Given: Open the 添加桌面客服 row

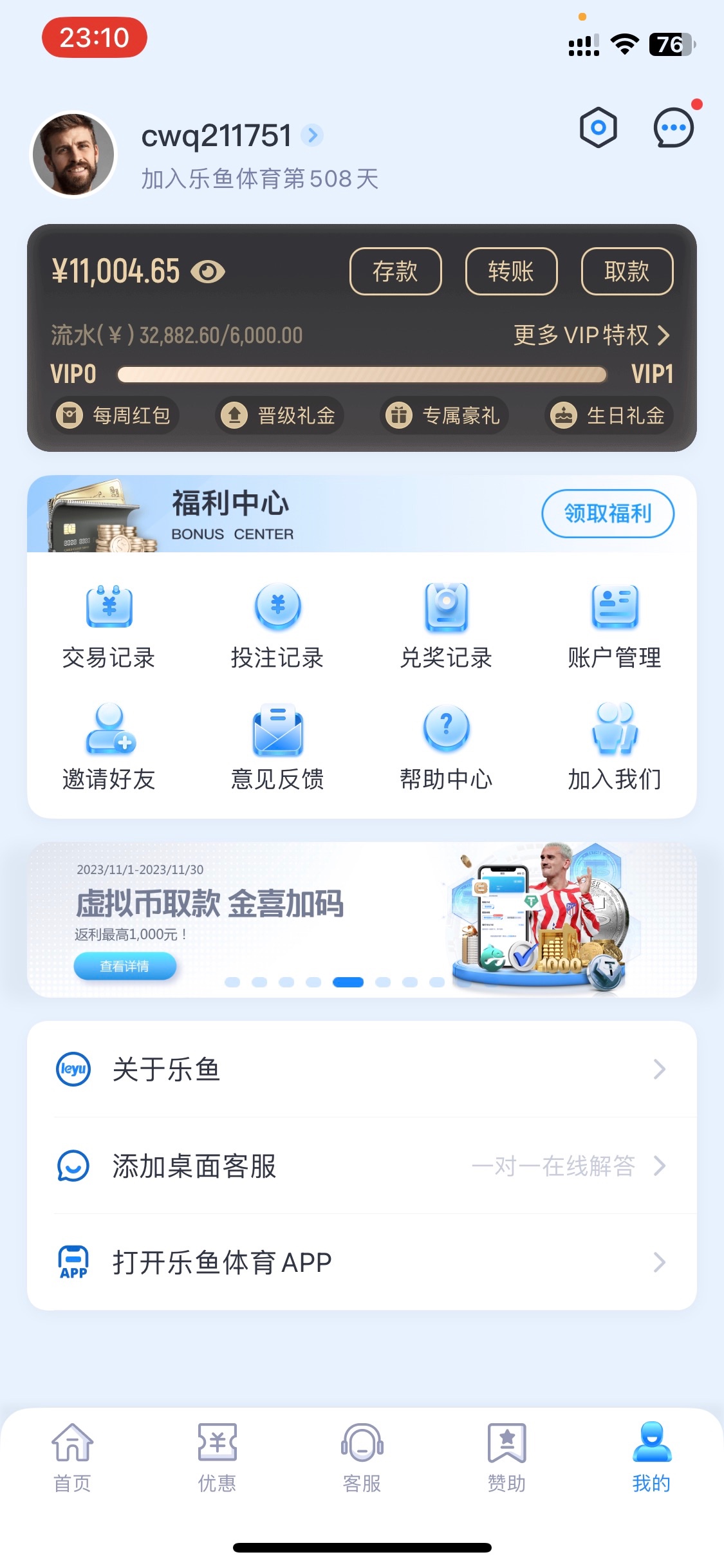Looking at the screenshot, I should click(x=362, y=1166).
